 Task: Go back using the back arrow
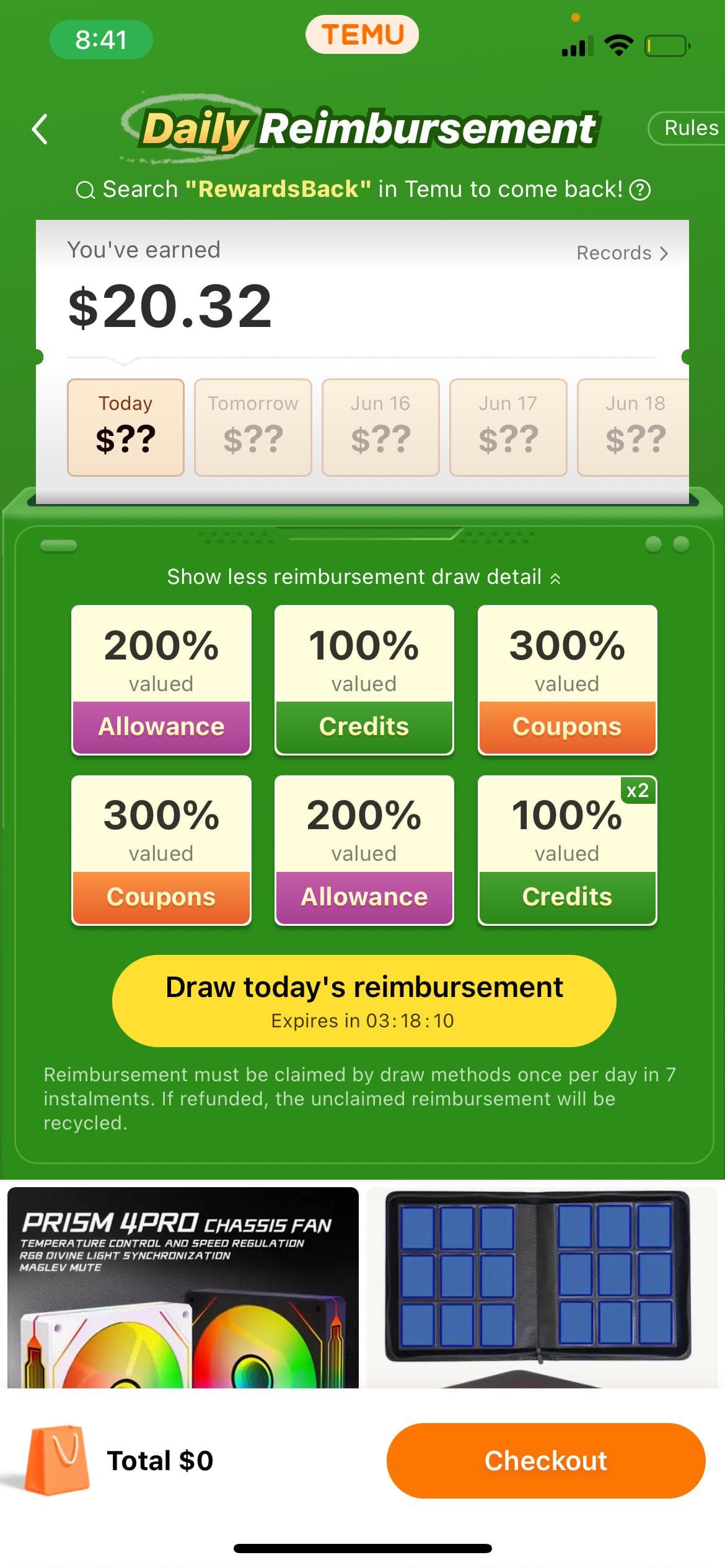pyautogui.click(x=40, y=129)
